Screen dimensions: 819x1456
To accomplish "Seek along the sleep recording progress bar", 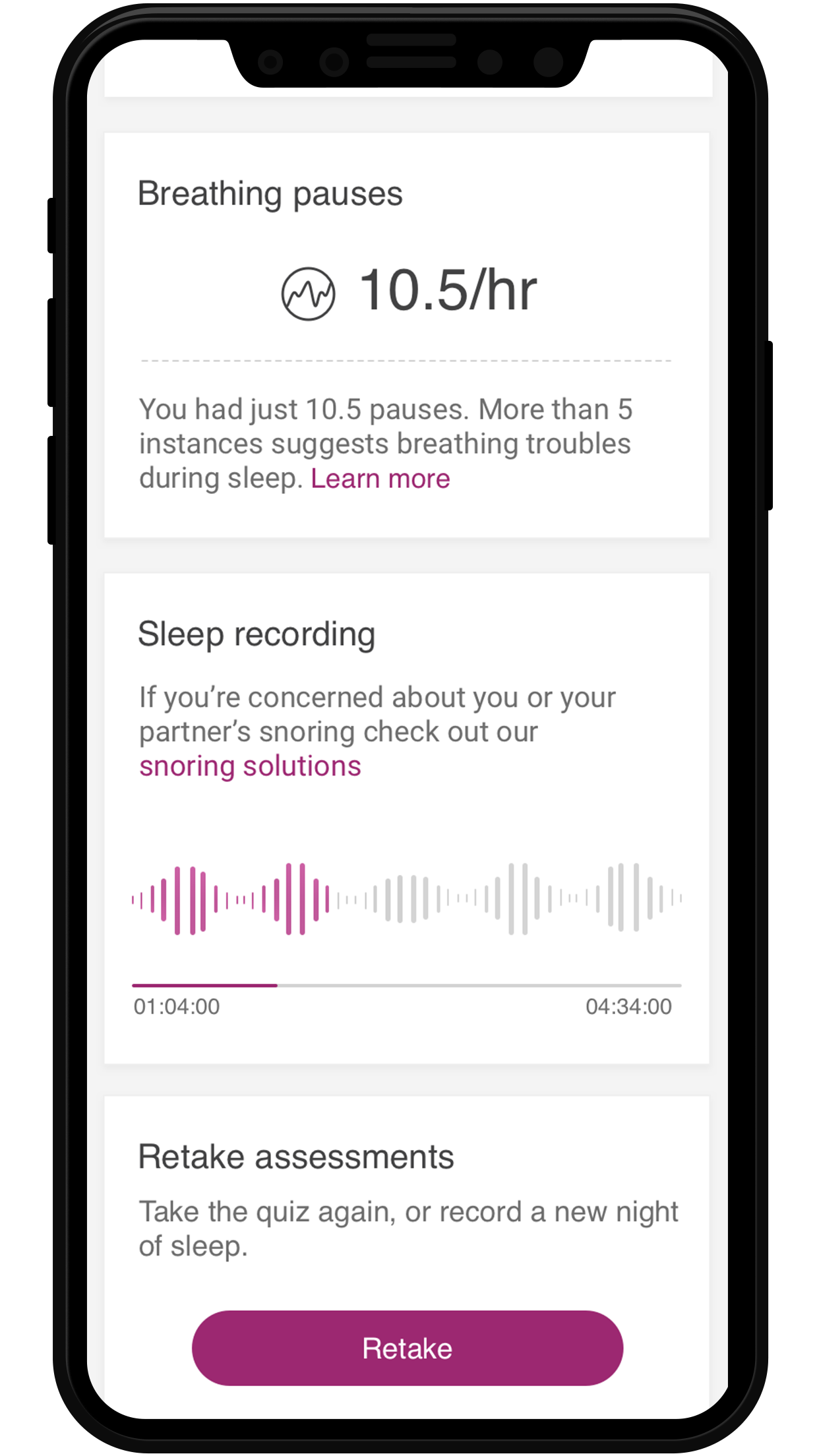I will [x=406, y=985].
